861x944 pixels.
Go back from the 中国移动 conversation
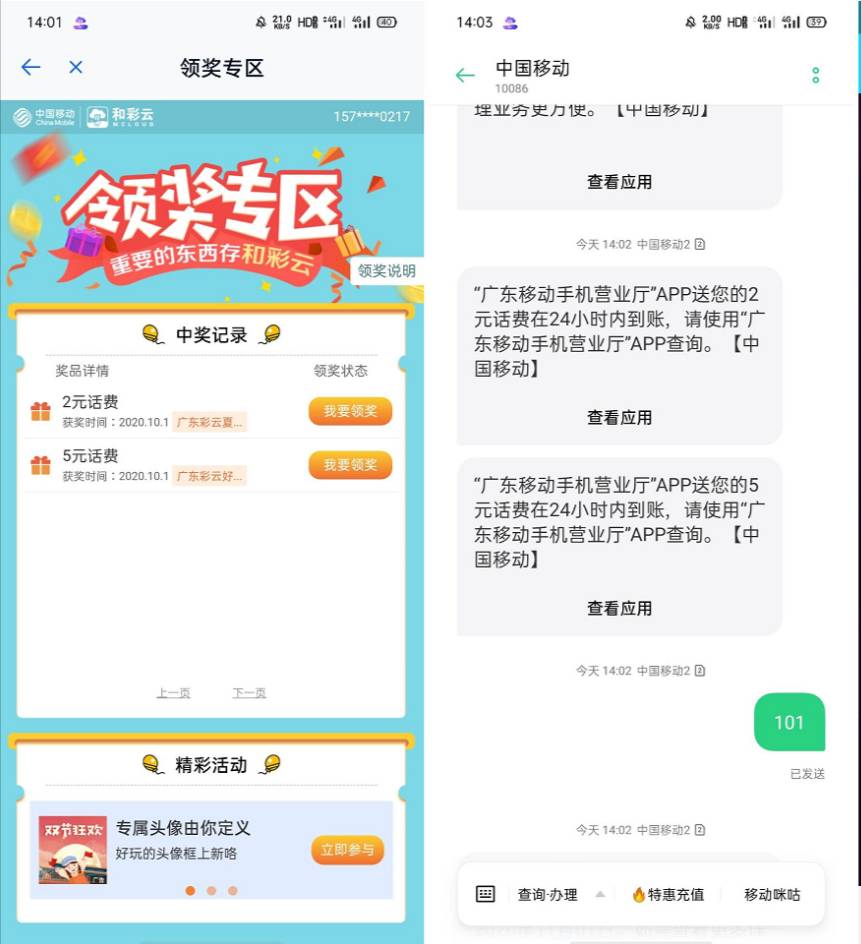[x=465, y=76]
